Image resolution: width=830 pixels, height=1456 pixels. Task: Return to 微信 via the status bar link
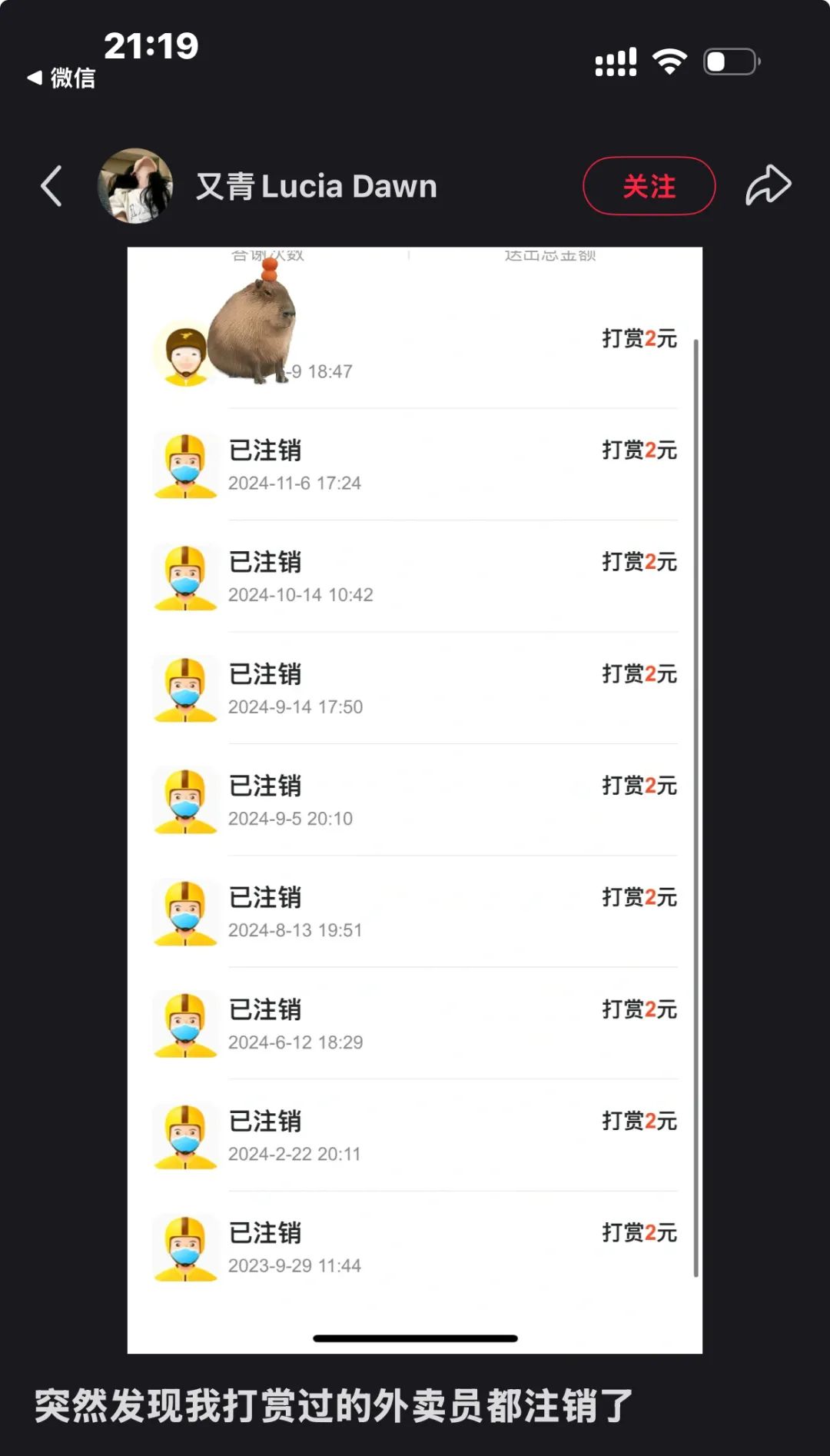click(x=61, y=78)
